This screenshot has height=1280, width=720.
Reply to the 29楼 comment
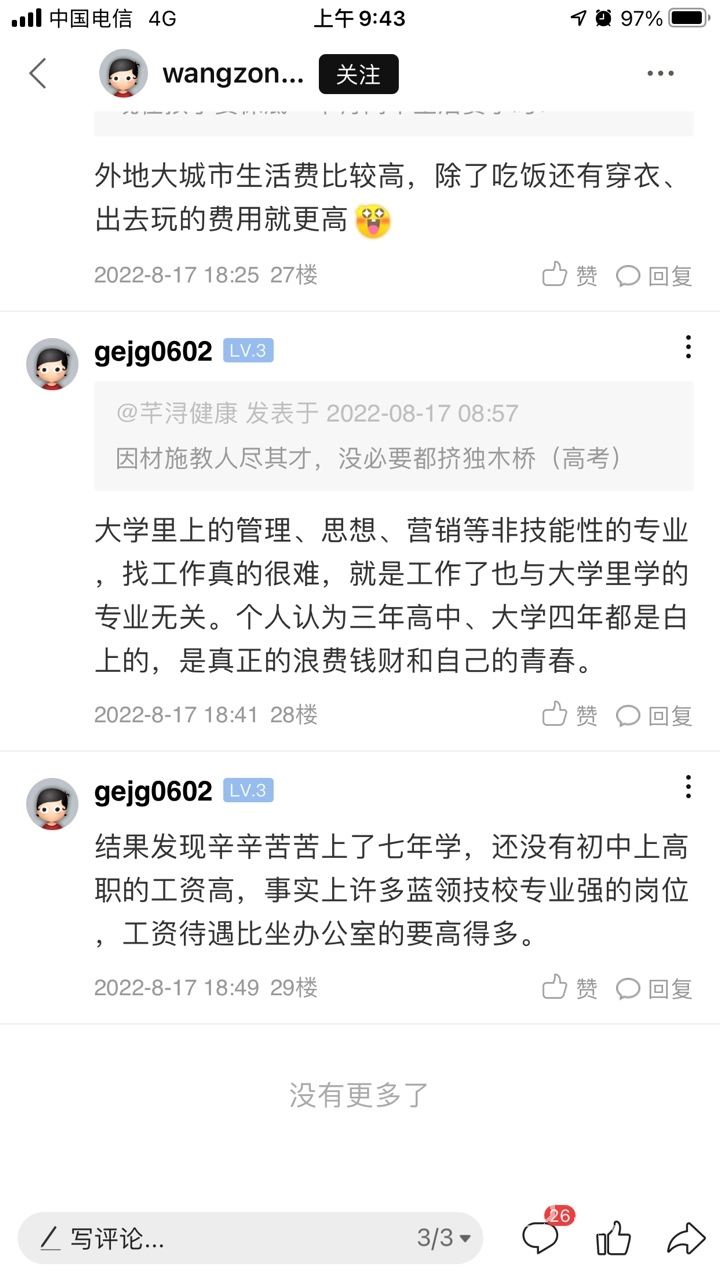click(655, 988)
